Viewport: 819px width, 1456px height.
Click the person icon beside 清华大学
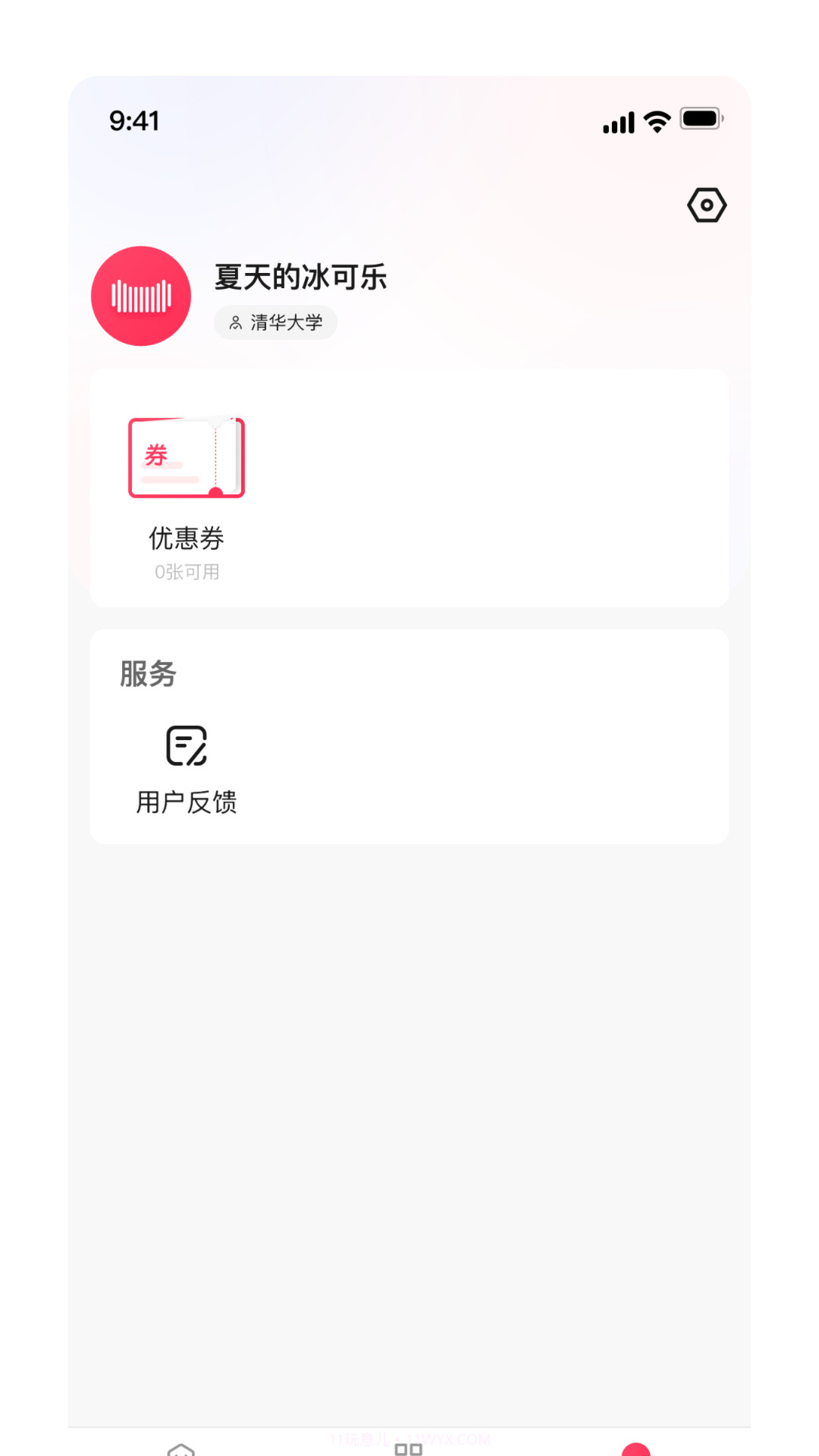click(234, 322)
